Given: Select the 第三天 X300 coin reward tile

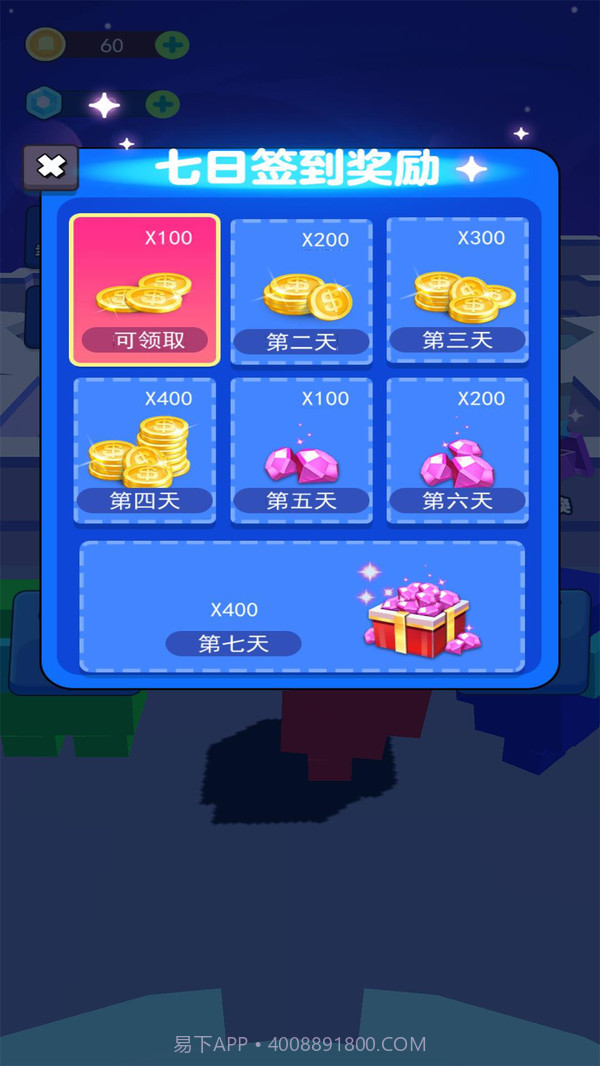Looking at the screenshot, I should click(x=457, y=290).
